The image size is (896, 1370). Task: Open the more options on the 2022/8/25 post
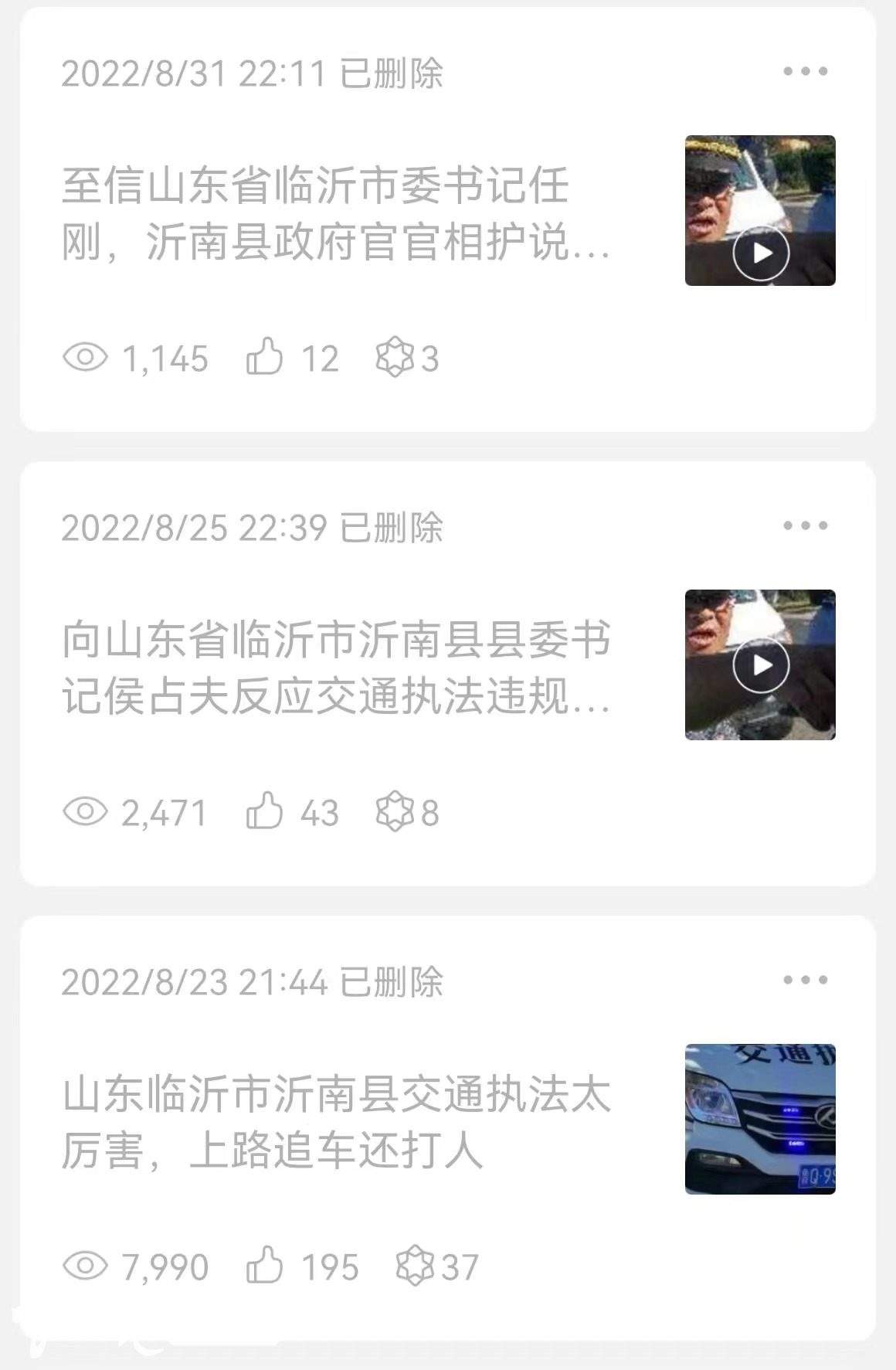(805, 525)
